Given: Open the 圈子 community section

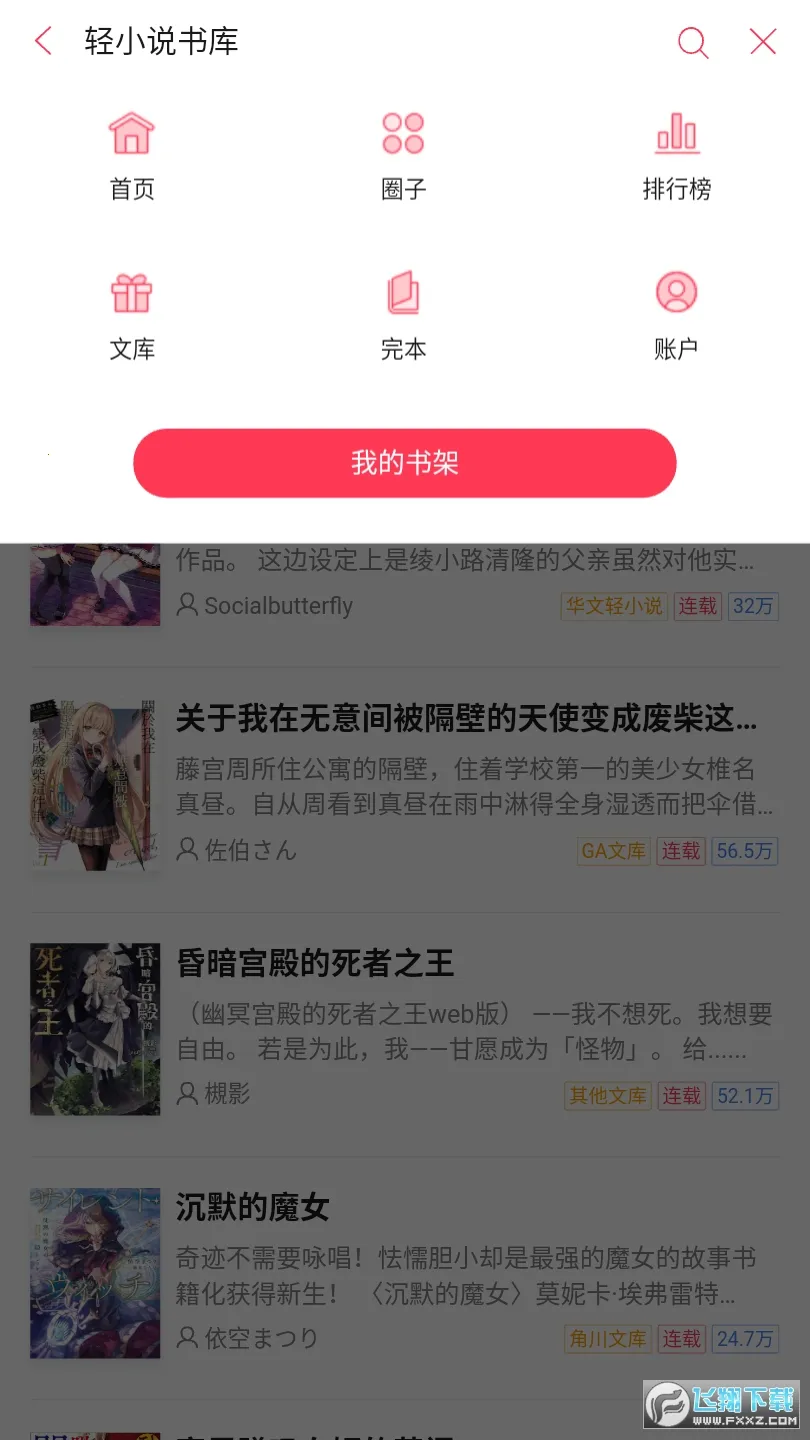Looking at the screenshot, I should pos(403,157).
